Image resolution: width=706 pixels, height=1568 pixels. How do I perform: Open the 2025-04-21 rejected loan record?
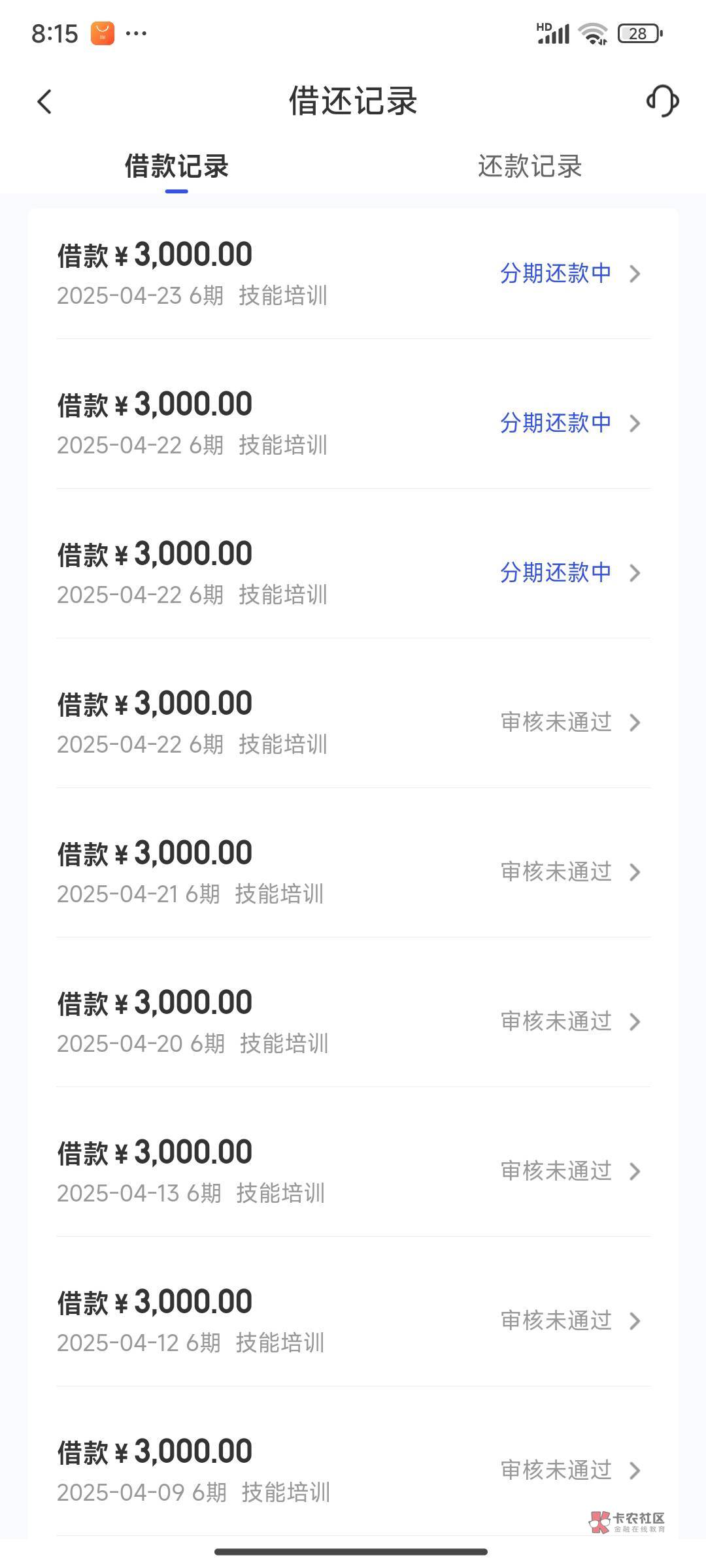pos(353,872)
